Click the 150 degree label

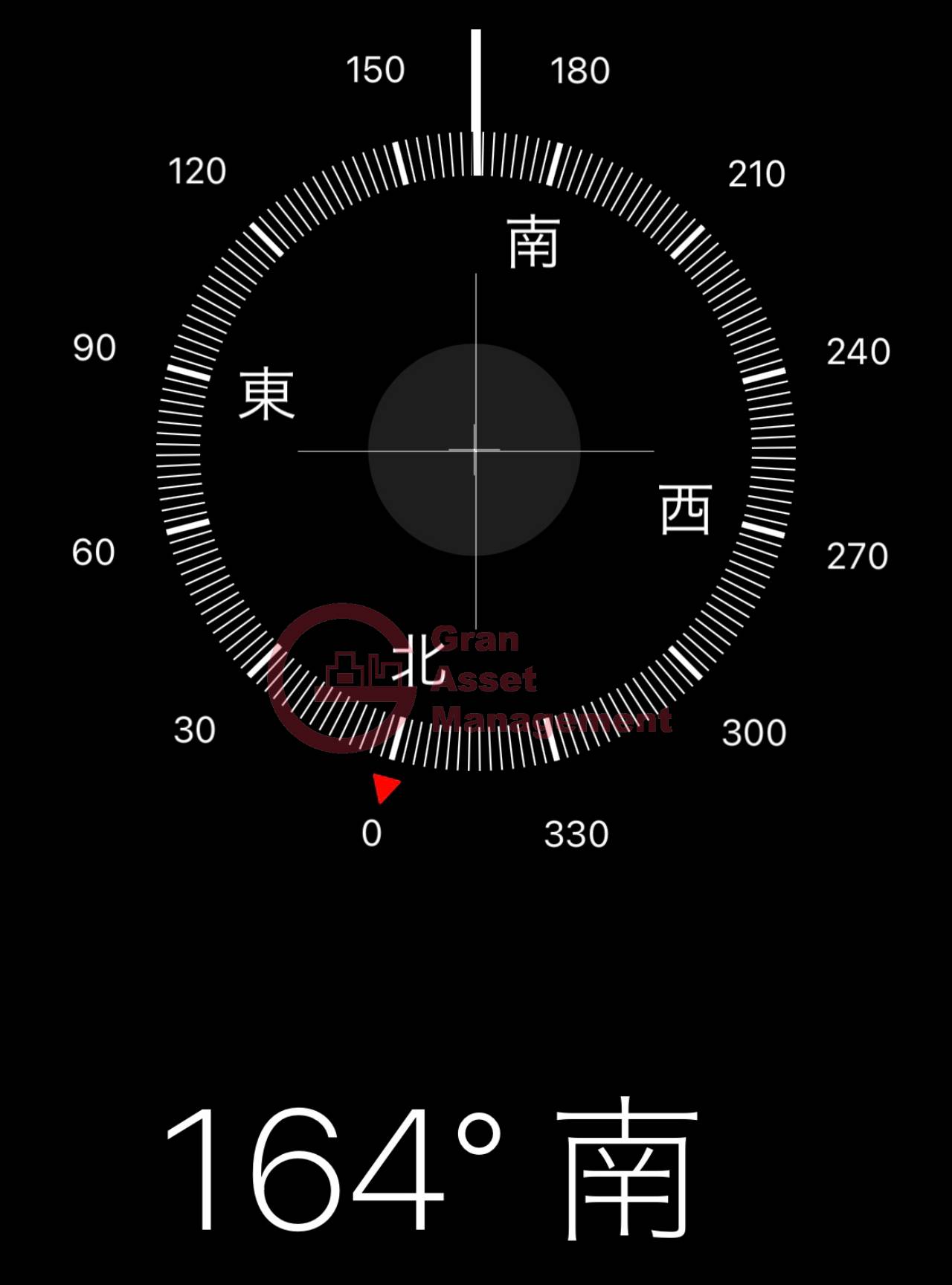(x=376, y=70)
